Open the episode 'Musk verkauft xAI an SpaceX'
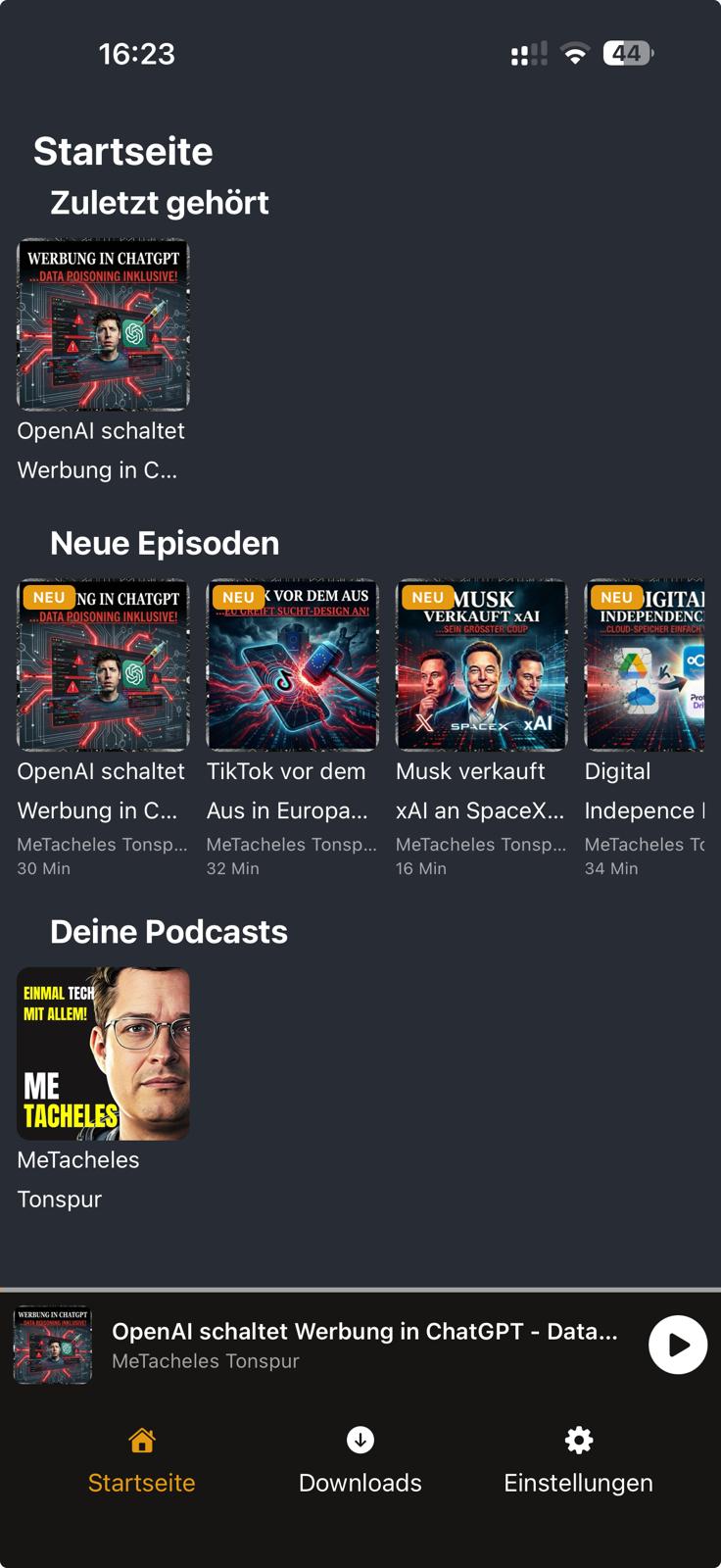 click(480, 665)
